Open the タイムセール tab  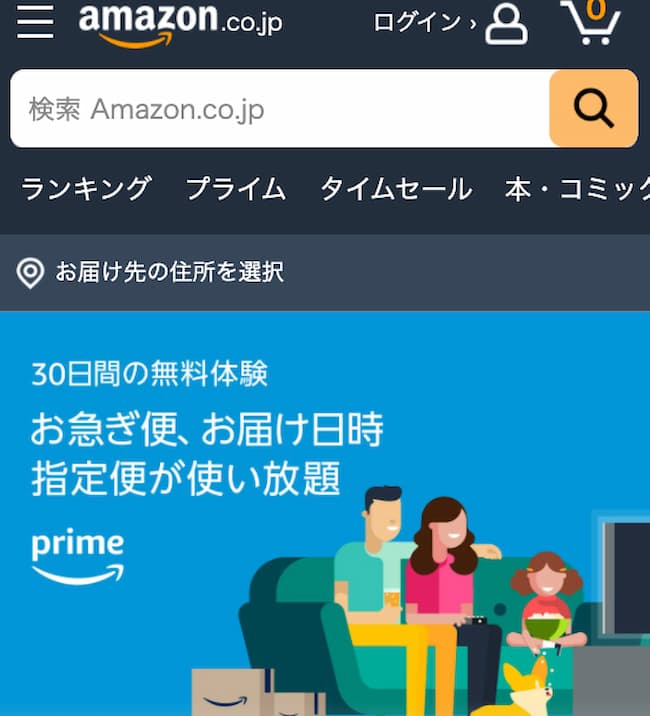396,188
